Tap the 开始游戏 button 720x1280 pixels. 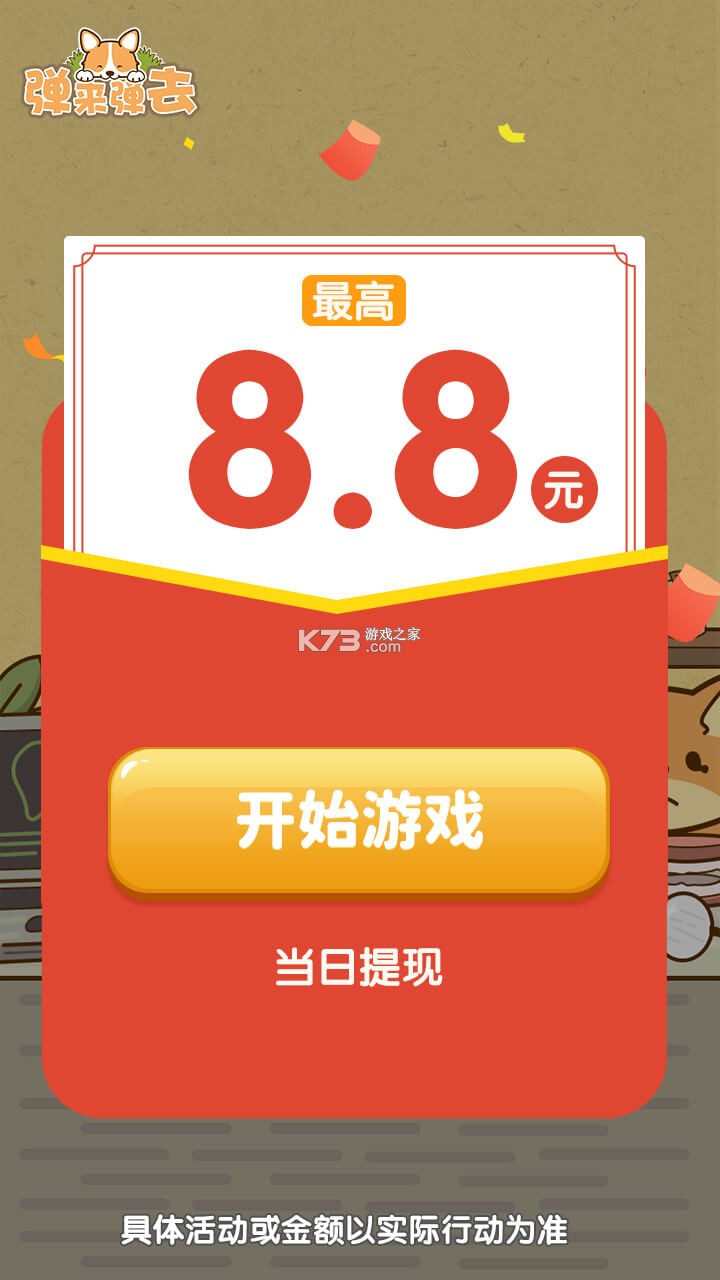tap(359, 820)
